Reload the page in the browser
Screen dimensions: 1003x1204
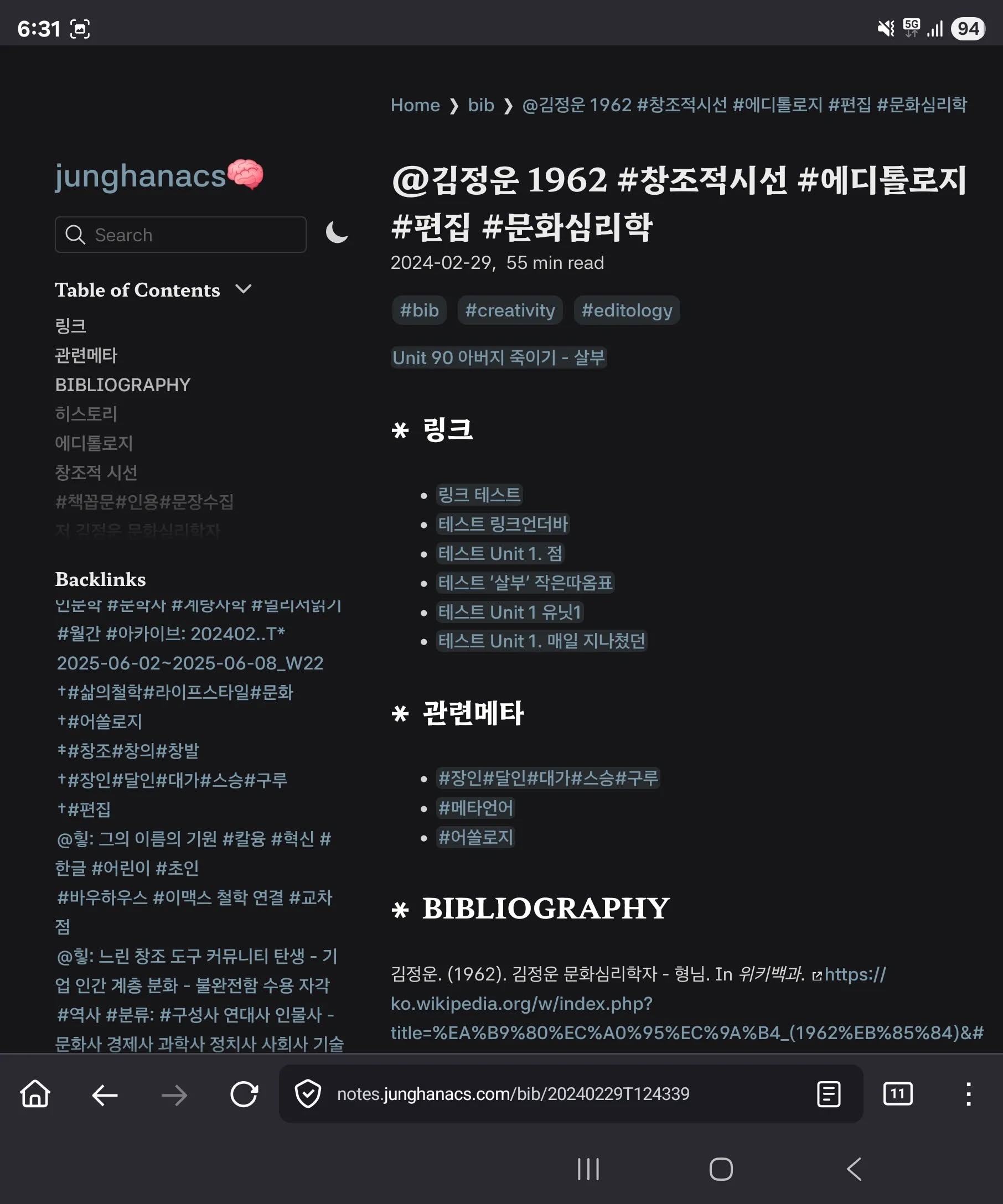tap(244, 1094)
